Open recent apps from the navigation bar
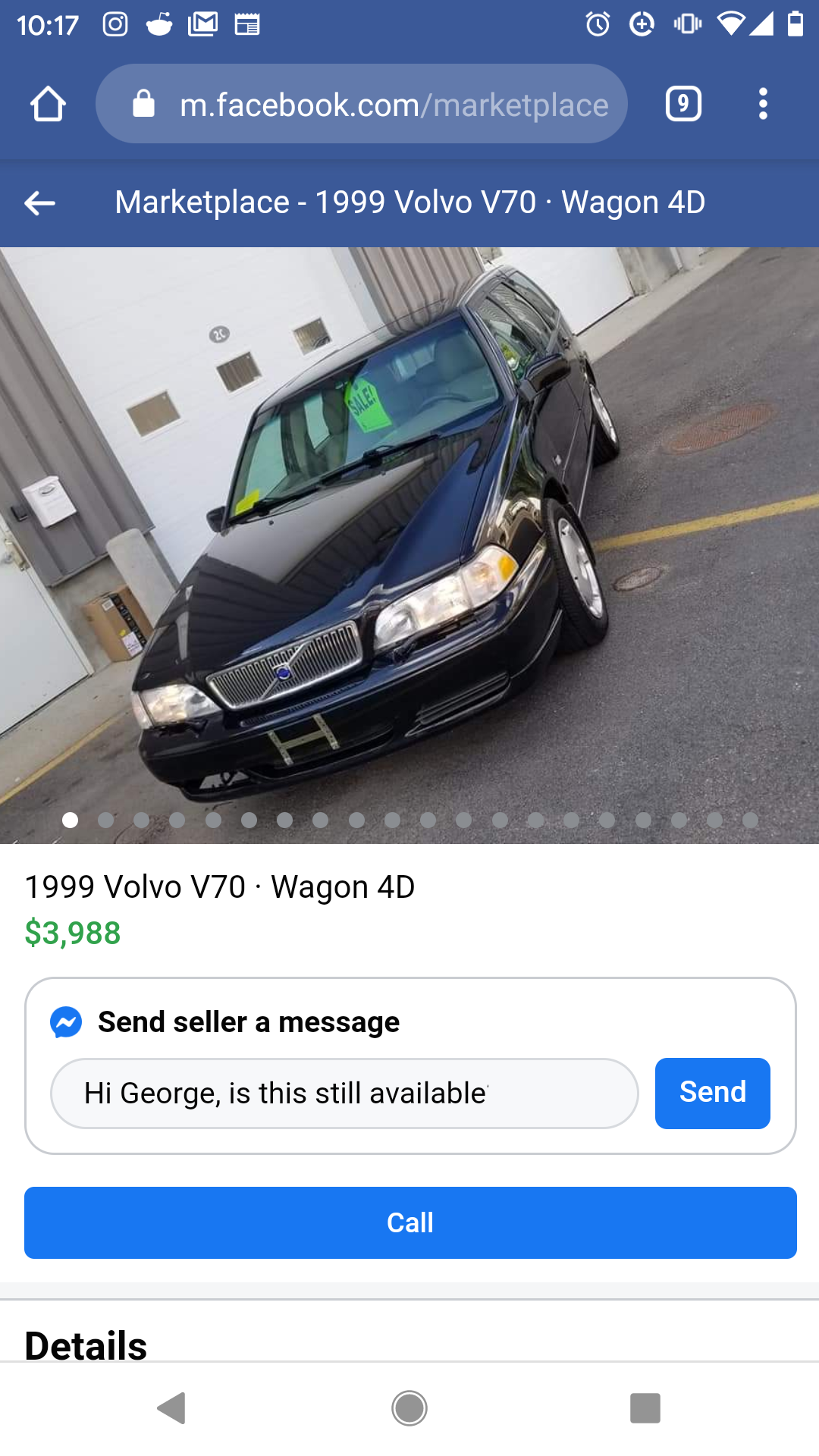The image size is (819, 1456). [x=645, y=1408]
